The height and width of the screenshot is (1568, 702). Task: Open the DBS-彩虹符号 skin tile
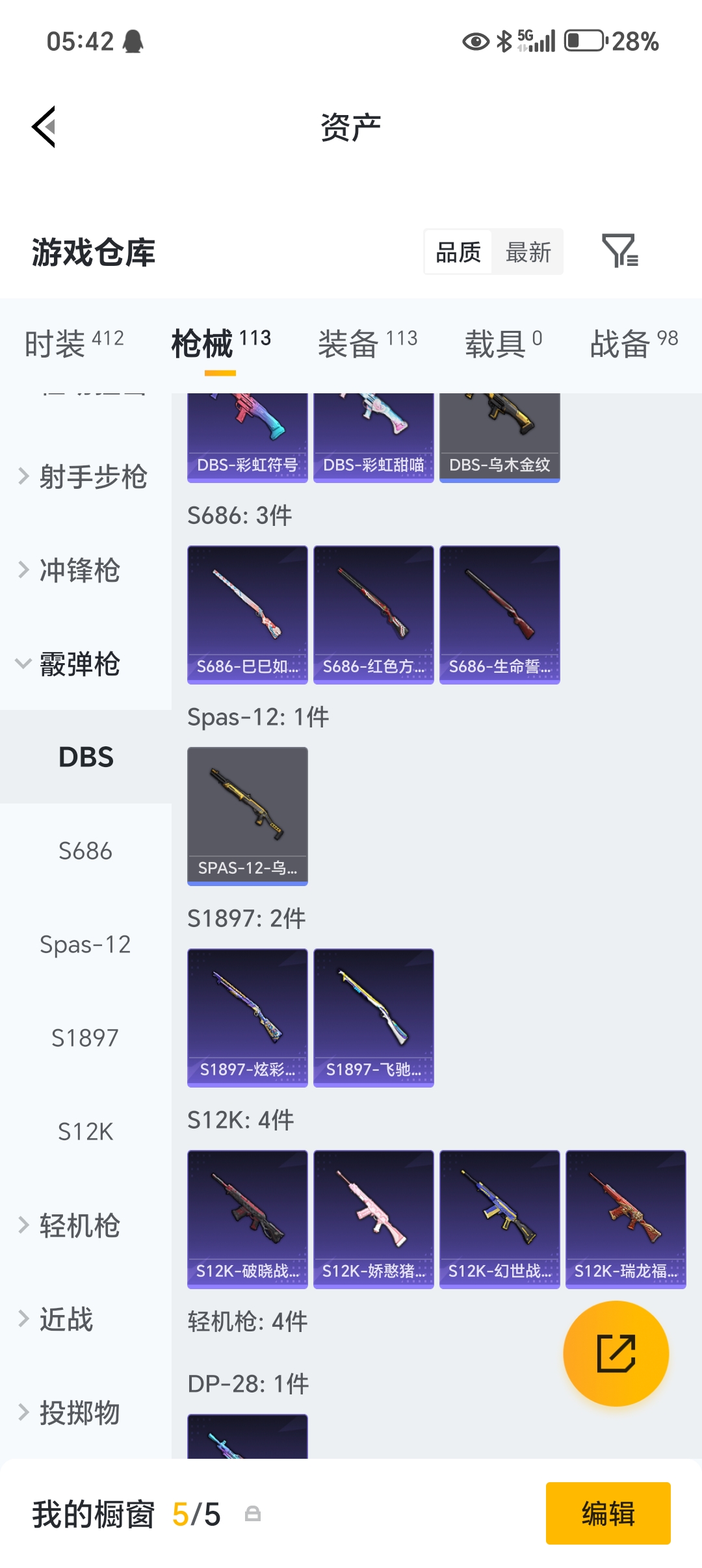point(247,437)
